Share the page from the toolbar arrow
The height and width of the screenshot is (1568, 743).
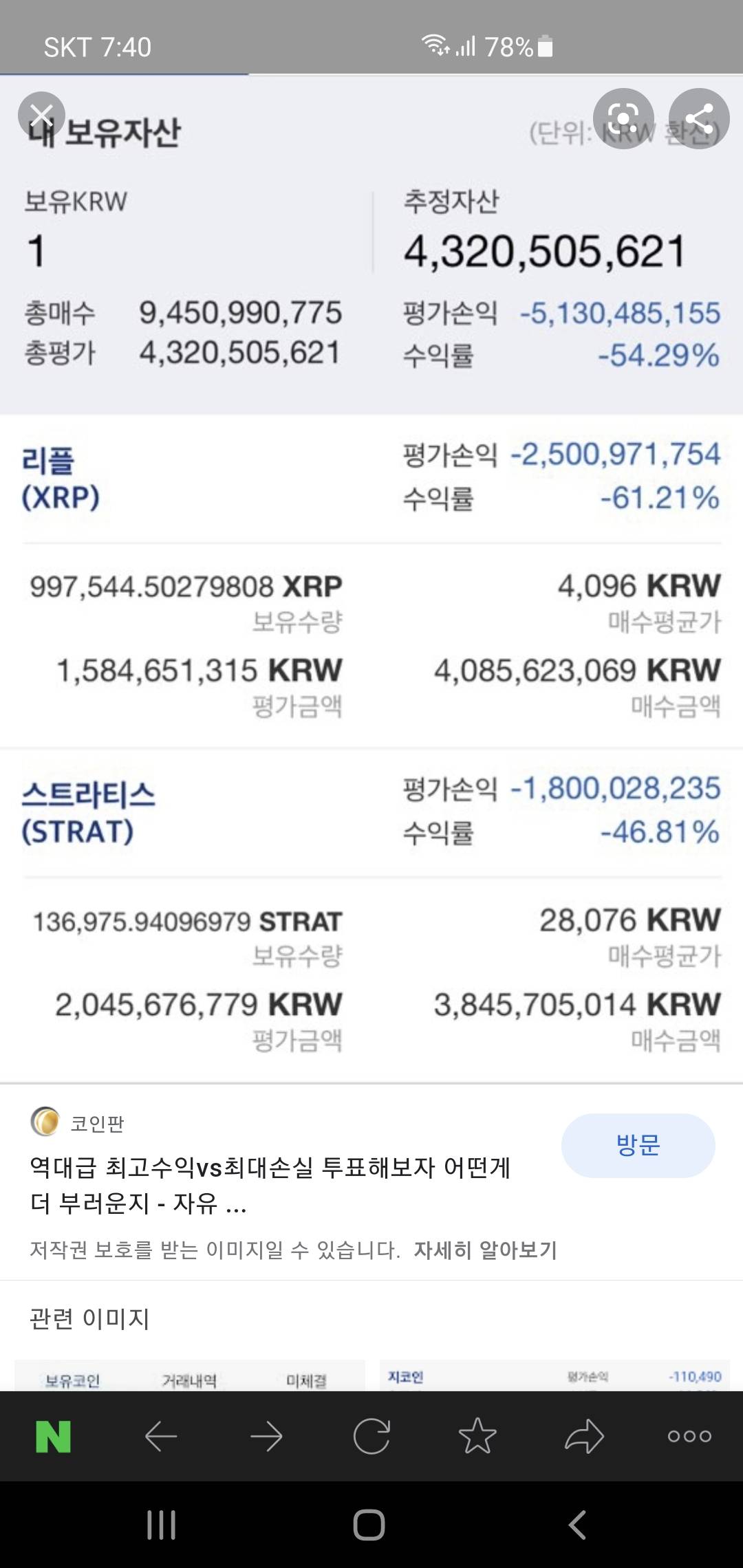point(584,1437)
